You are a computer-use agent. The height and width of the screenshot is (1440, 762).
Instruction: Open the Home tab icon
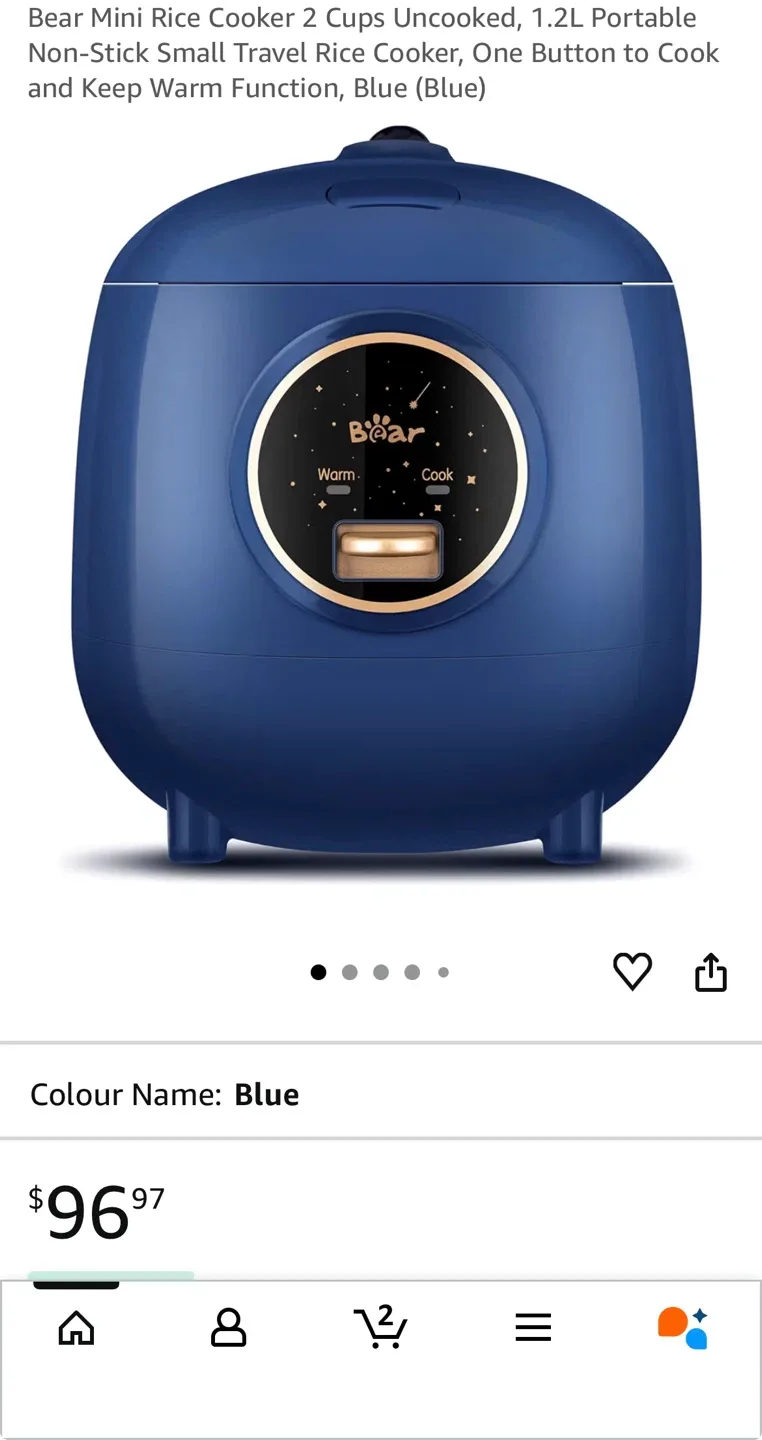pyautogui.click(x=76, y=1328)
